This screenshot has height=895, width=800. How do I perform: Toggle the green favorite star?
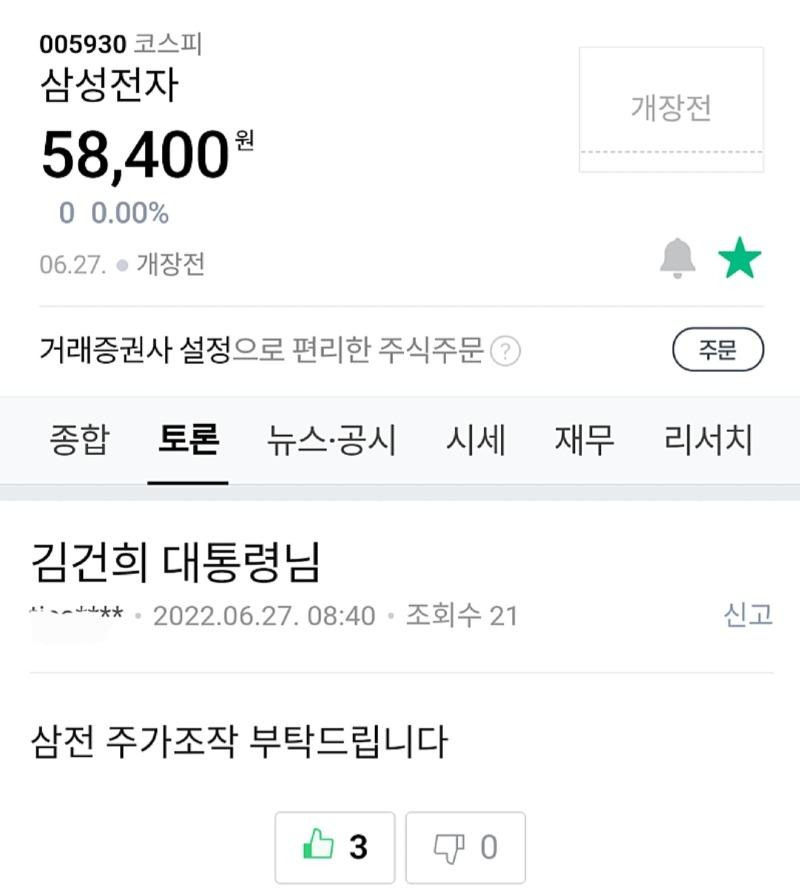tap(740, 259)
